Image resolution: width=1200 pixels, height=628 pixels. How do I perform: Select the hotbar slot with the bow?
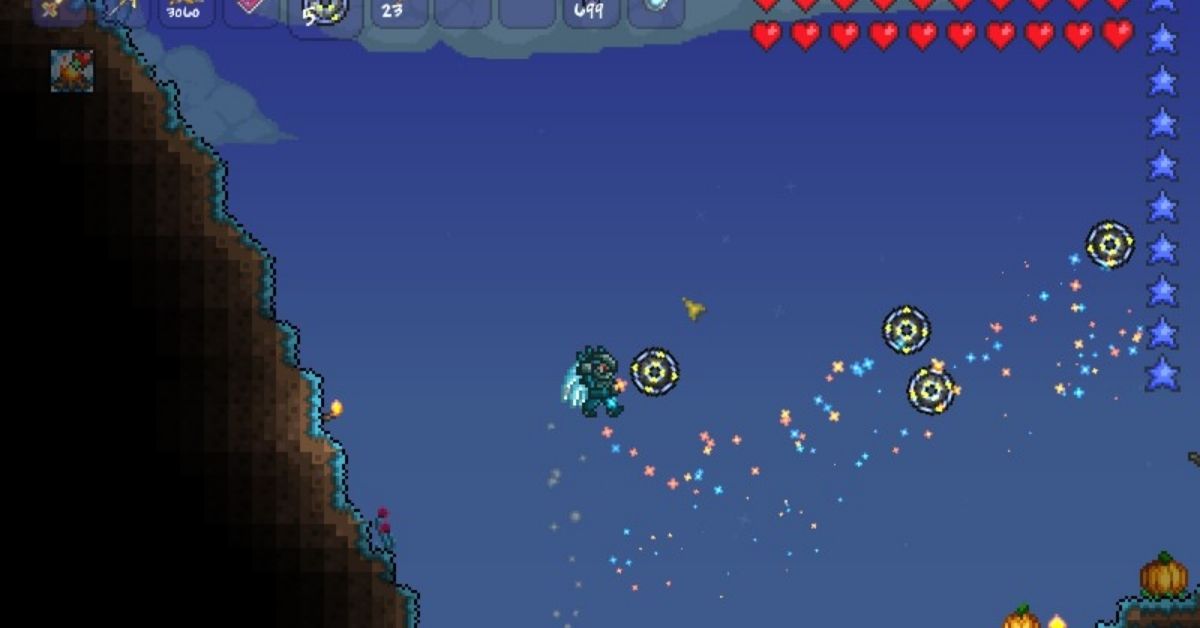click(121, 10)
